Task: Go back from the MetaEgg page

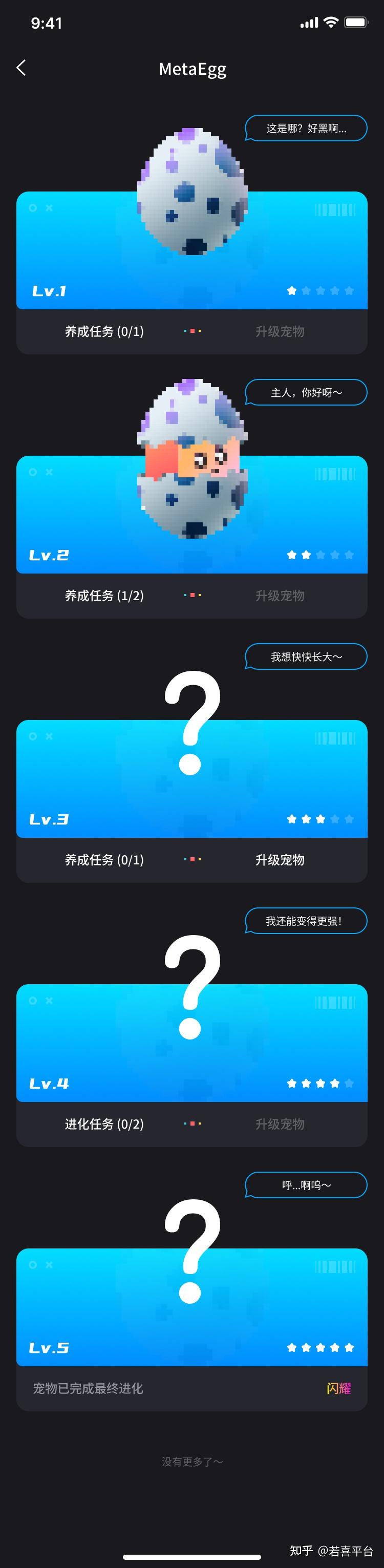Action: pyautogui.click(x=22, y=68)
